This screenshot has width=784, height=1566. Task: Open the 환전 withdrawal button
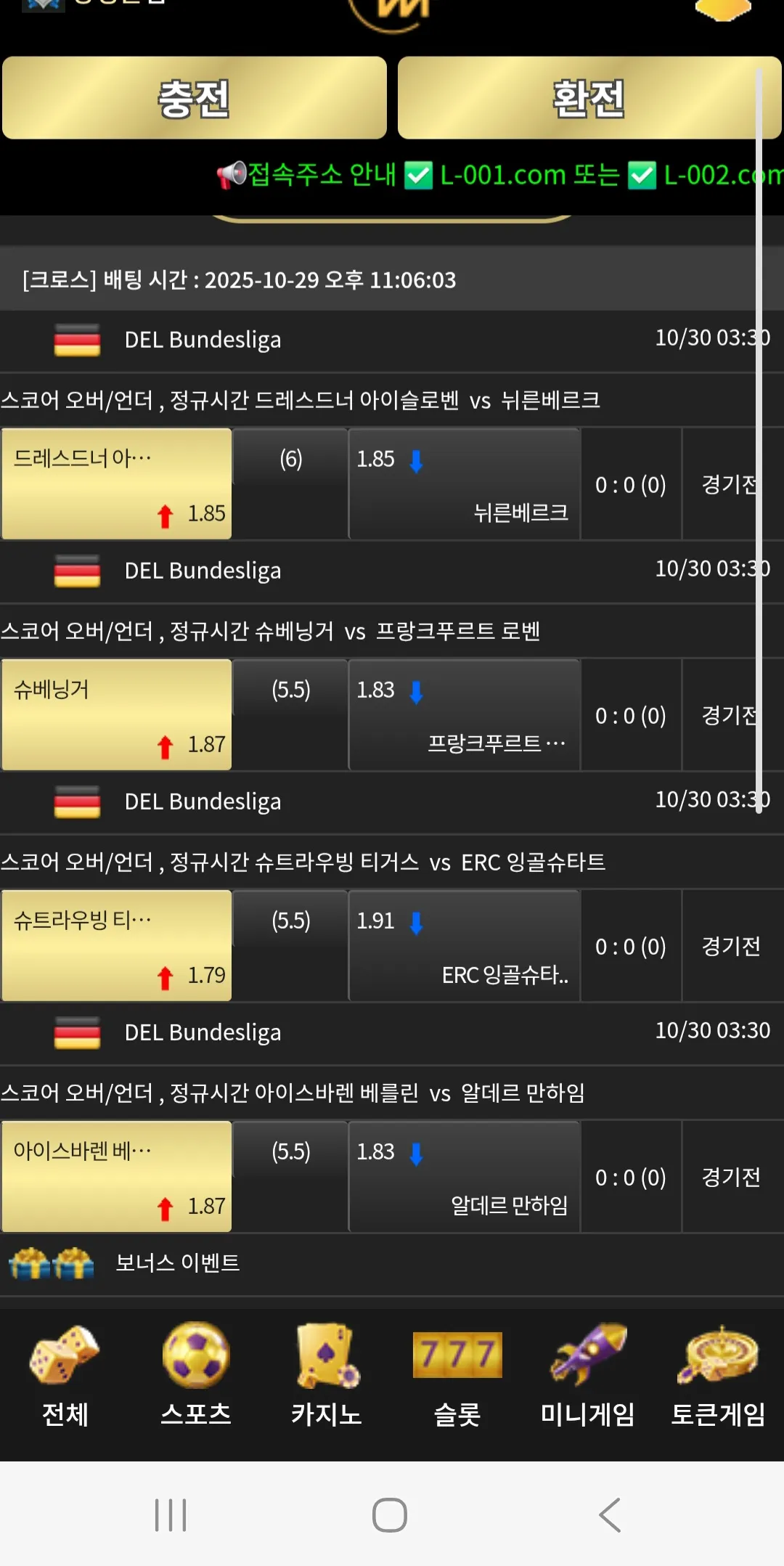tap(589, 98)
